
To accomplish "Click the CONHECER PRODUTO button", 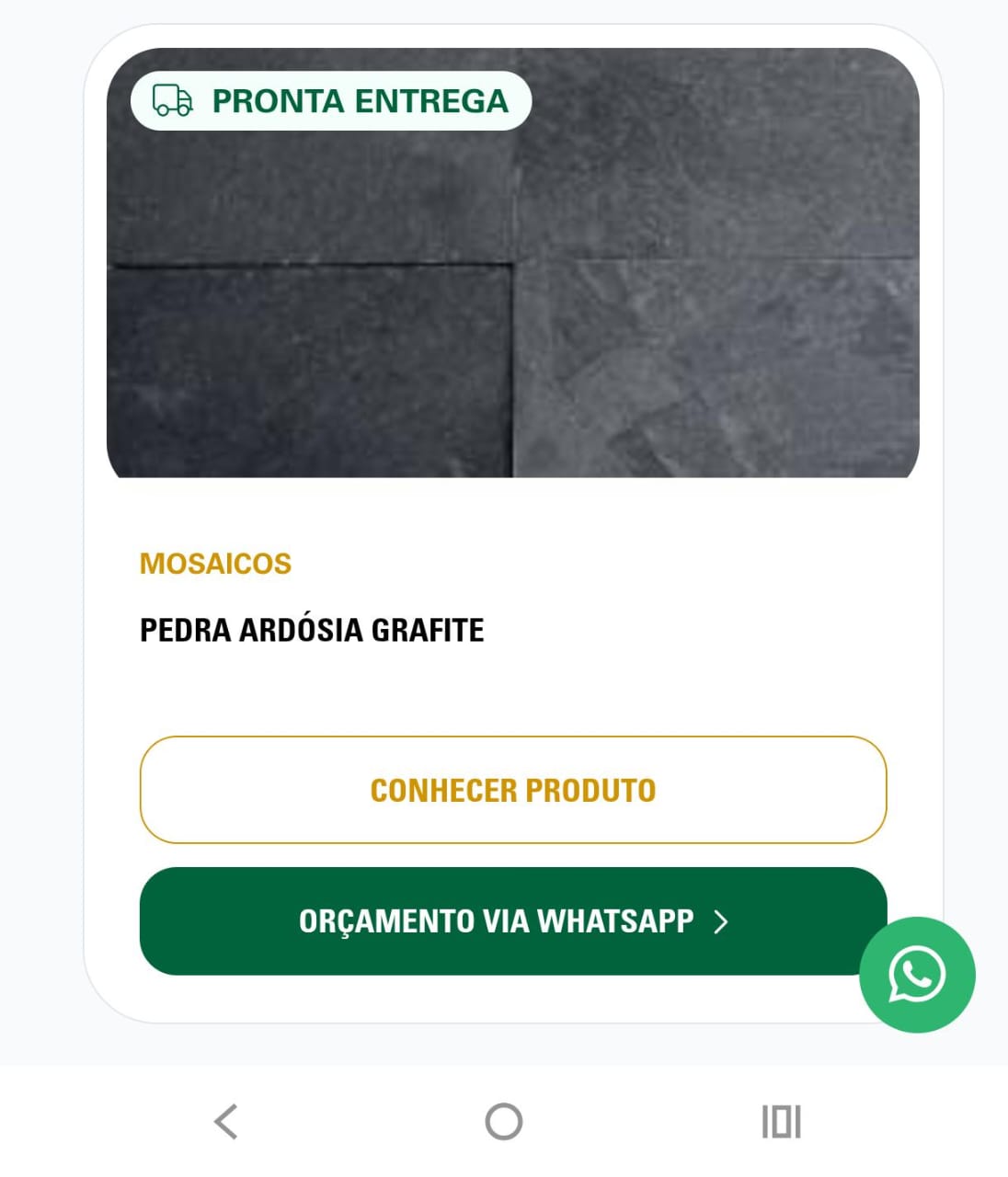I will pyautogui.click(x=512, y=790).
